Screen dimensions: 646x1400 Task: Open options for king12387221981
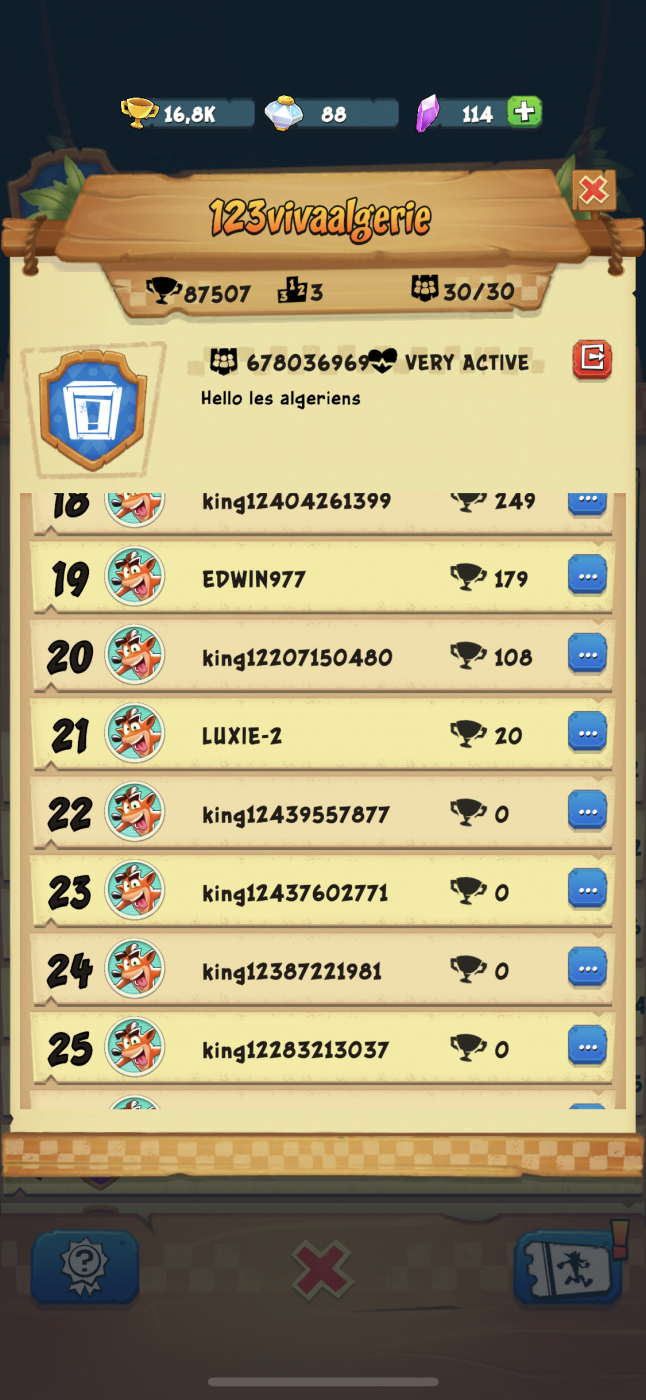[587, 967]
